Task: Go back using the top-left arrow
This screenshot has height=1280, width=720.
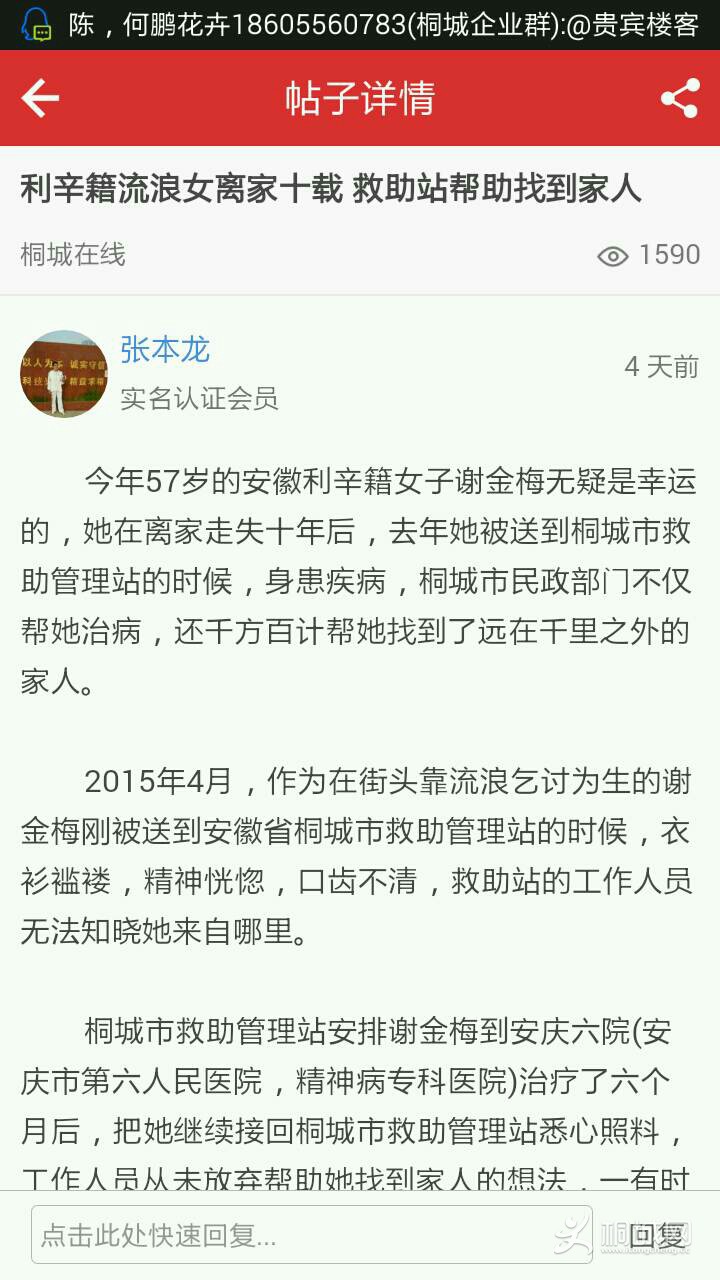Action: [40, 99]
